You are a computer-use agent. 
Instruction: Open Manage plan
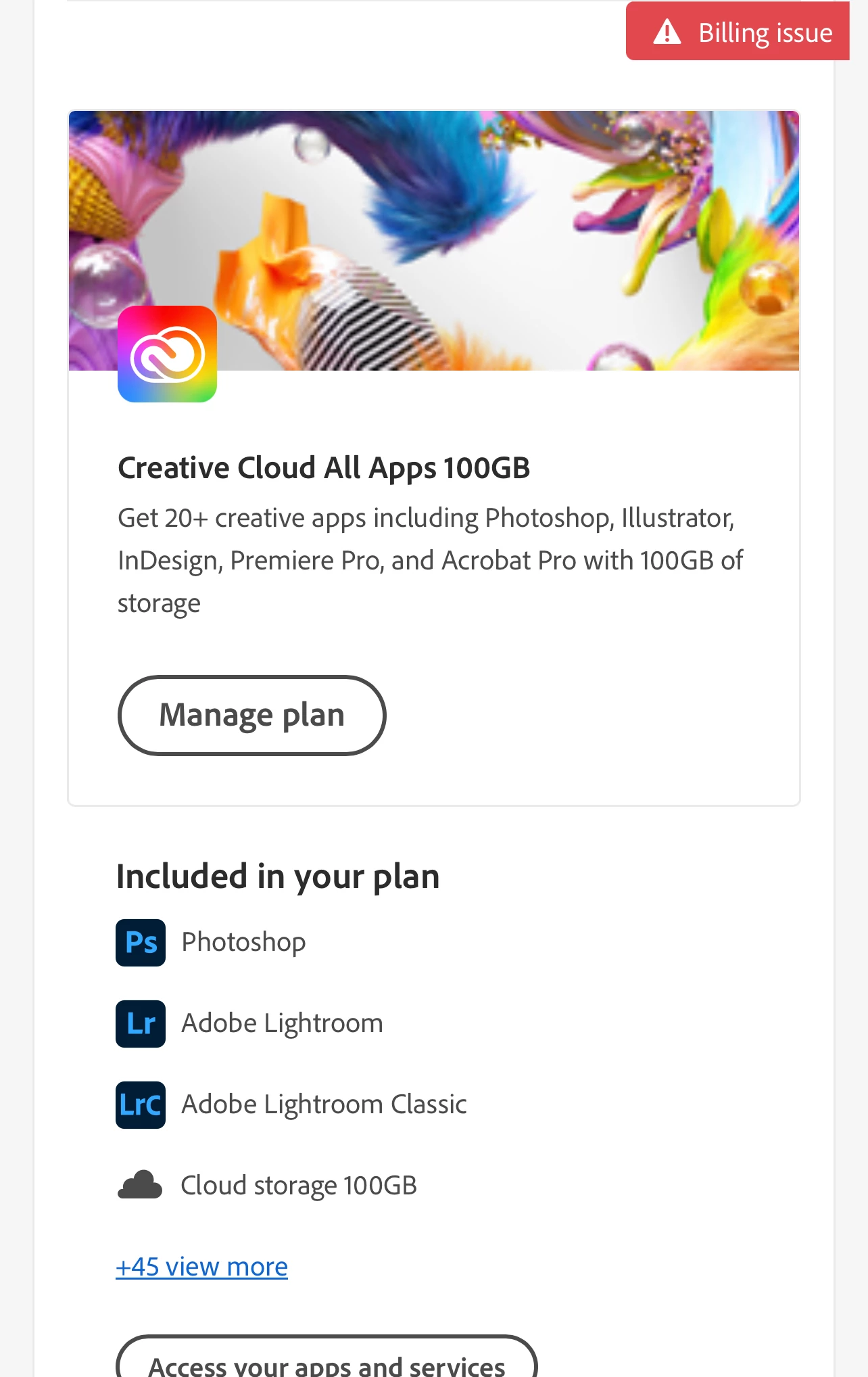[x=251, y=715]
